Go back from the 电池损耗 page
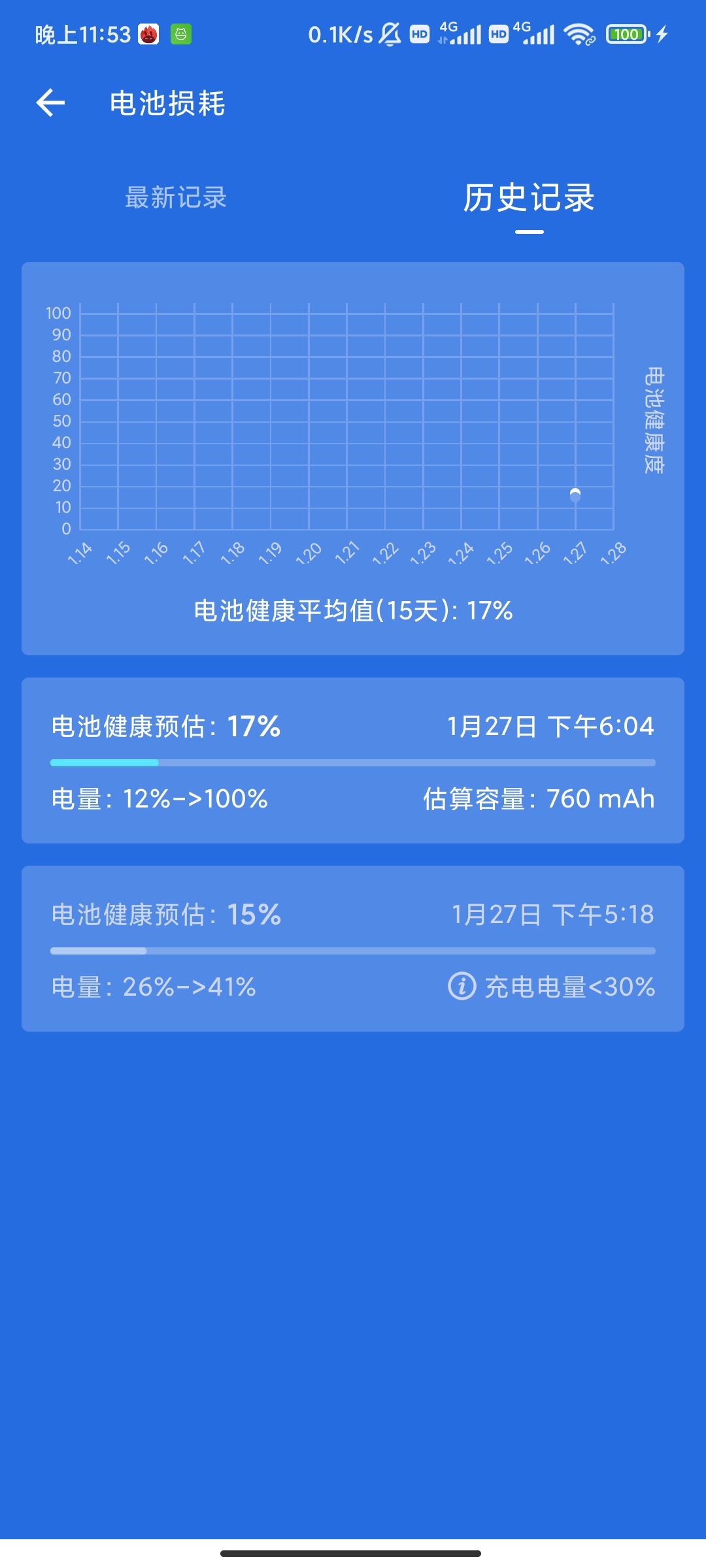This screenshot has height=1568, width=706. click(x=50, y=103)
